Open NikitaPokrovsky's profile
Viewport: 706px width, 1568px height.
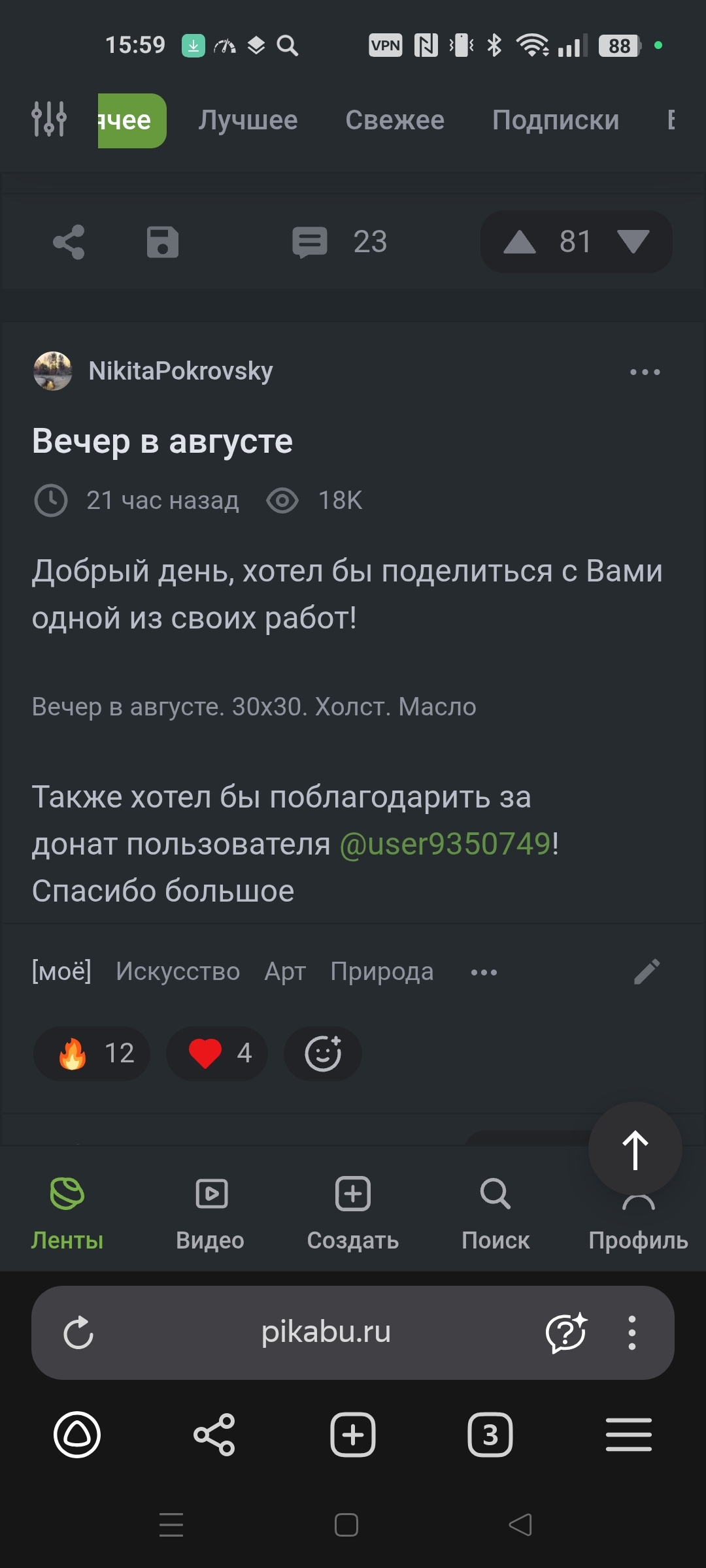click(180, 371)
